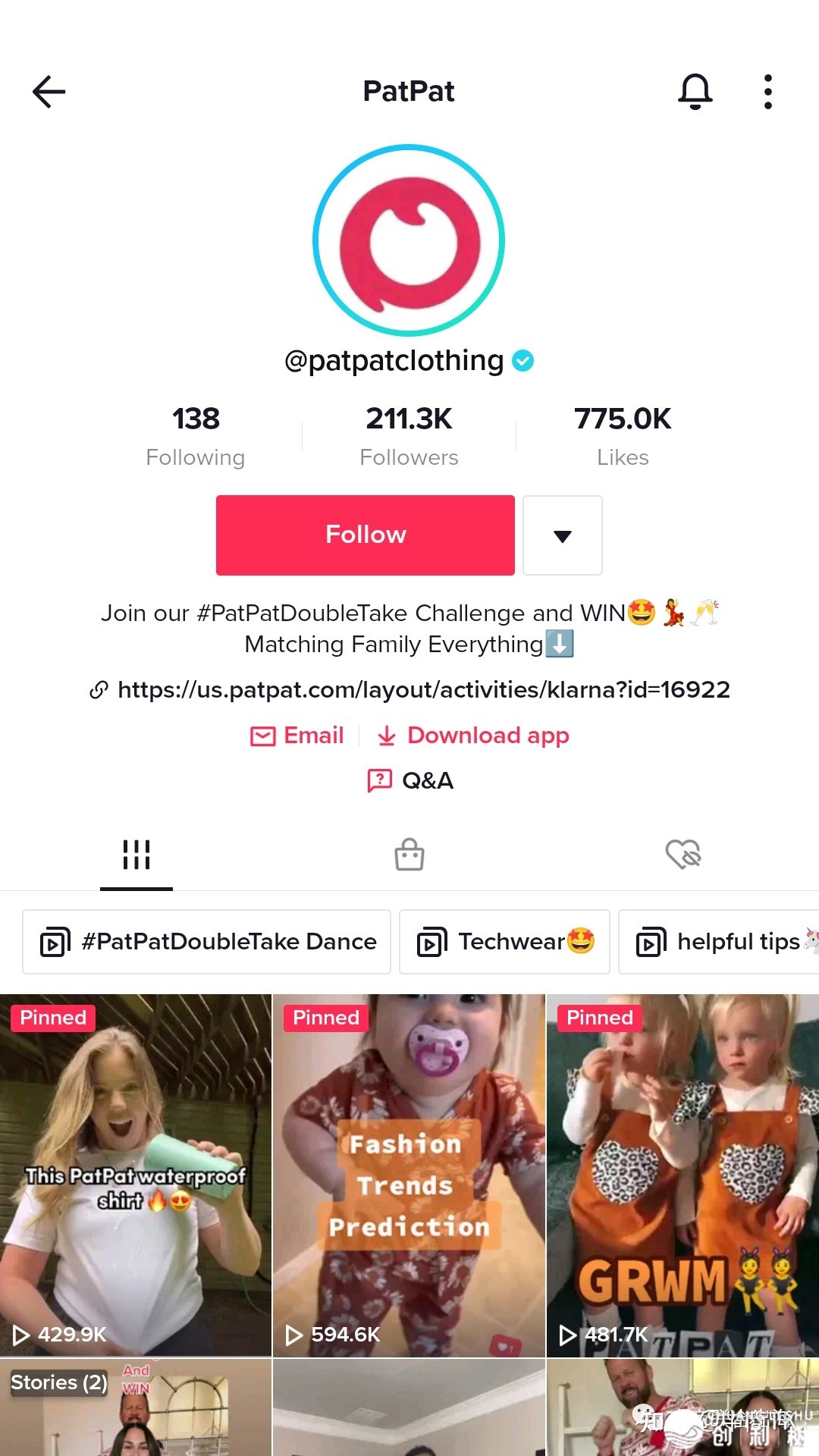View the 138 Following list

[196, 436]
